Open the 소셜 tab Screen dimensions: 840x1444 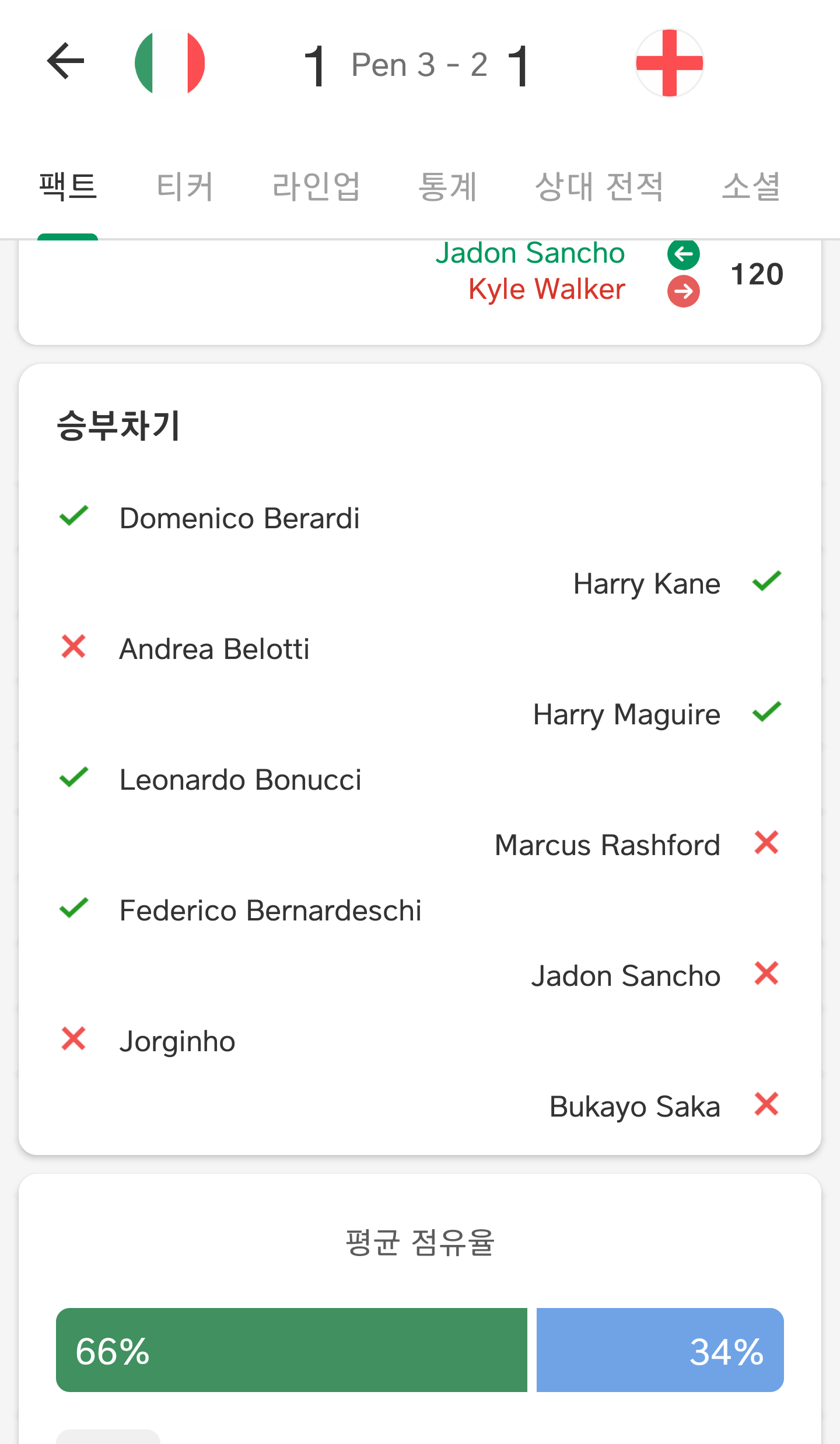click(x=751, y=187)
